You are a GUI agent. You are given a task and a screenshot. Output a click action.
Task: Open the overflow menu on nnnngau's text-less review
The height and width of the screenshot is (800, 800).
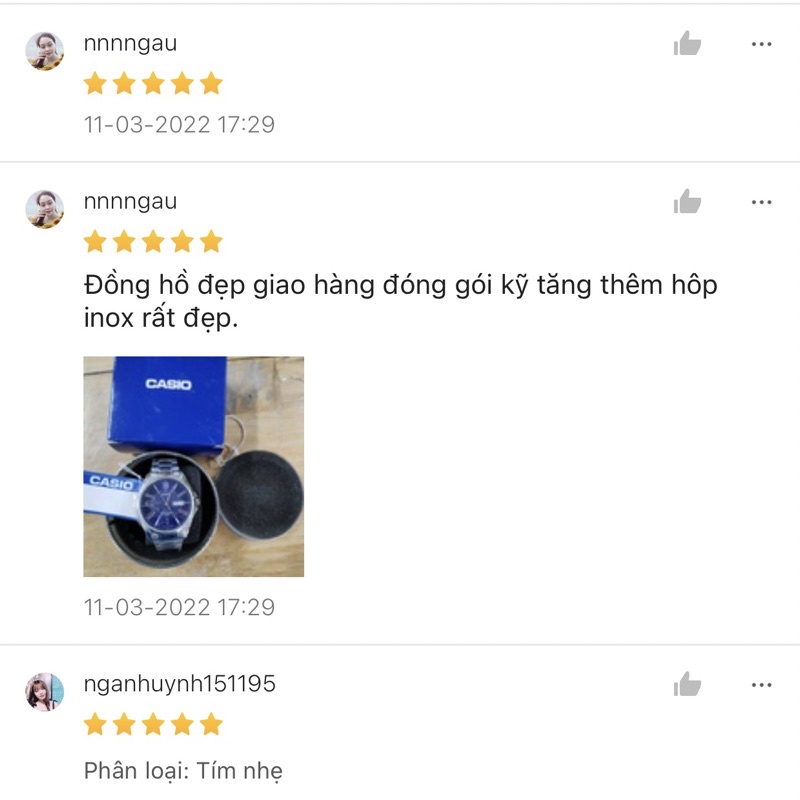761,44
